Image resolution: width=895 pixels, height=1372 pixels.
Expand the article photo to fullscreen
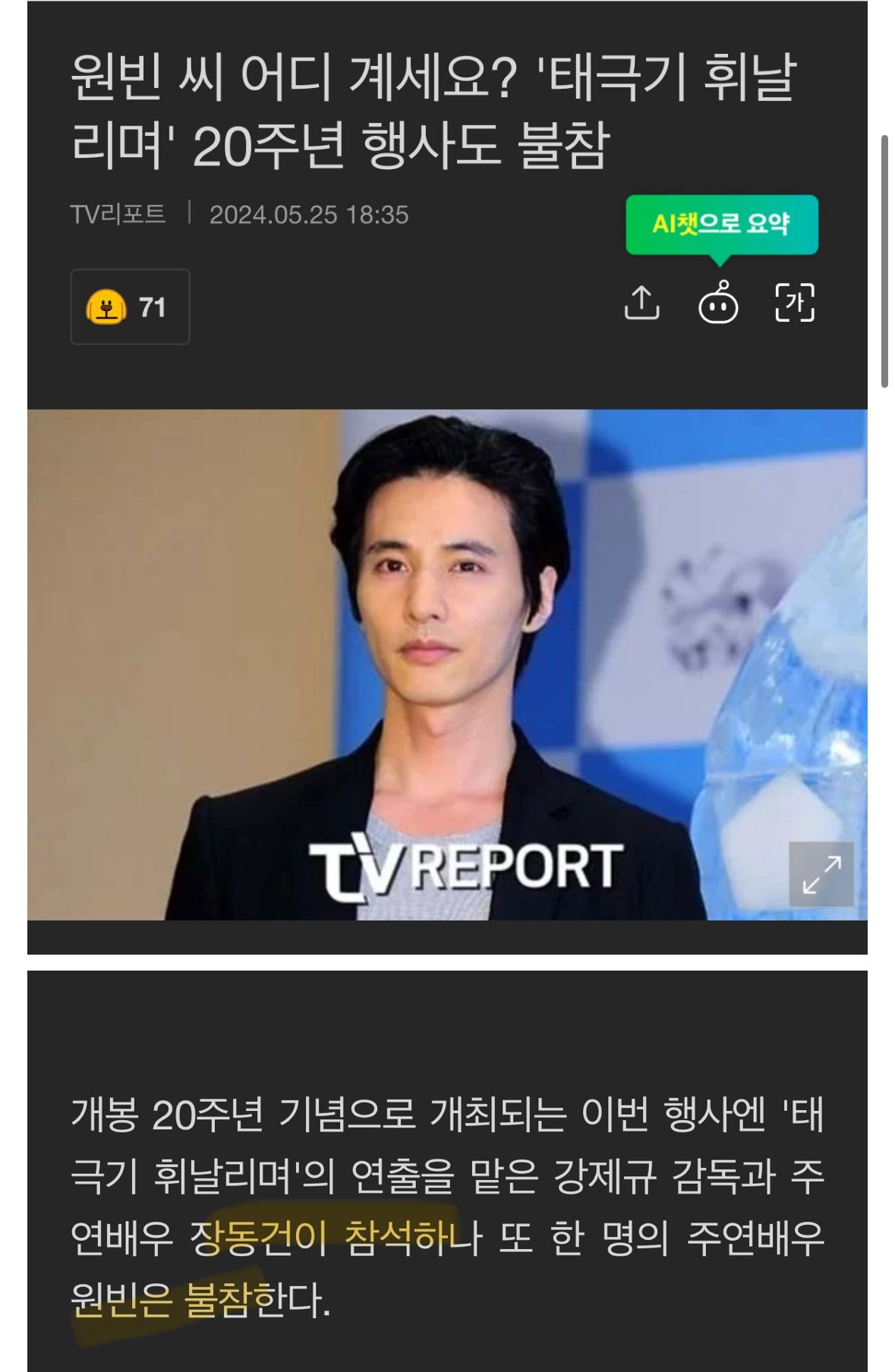[x=821, y=874]
